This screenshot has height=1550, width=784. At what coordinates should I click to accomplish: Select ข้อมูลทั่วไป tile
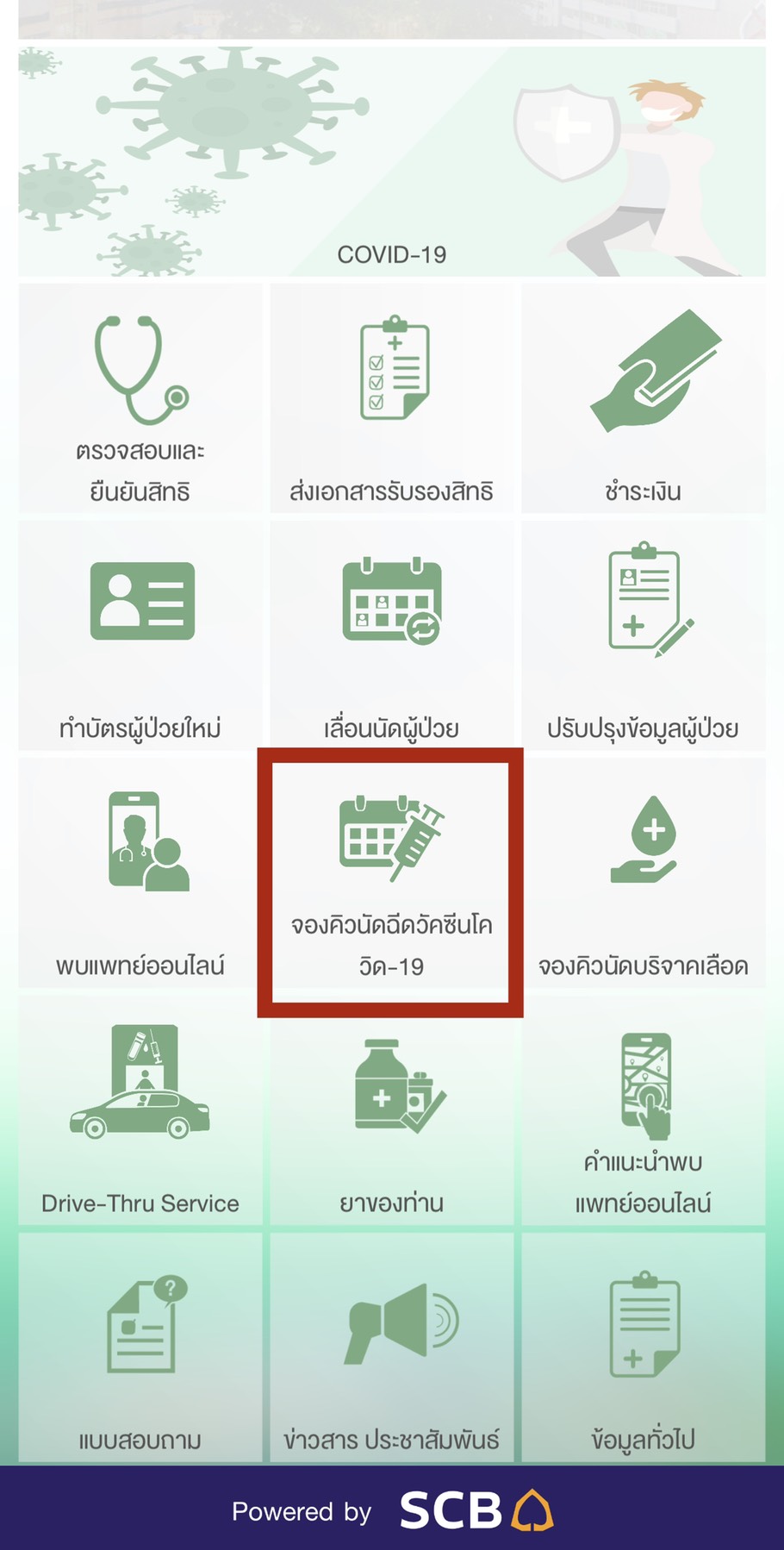point(644,1347)
